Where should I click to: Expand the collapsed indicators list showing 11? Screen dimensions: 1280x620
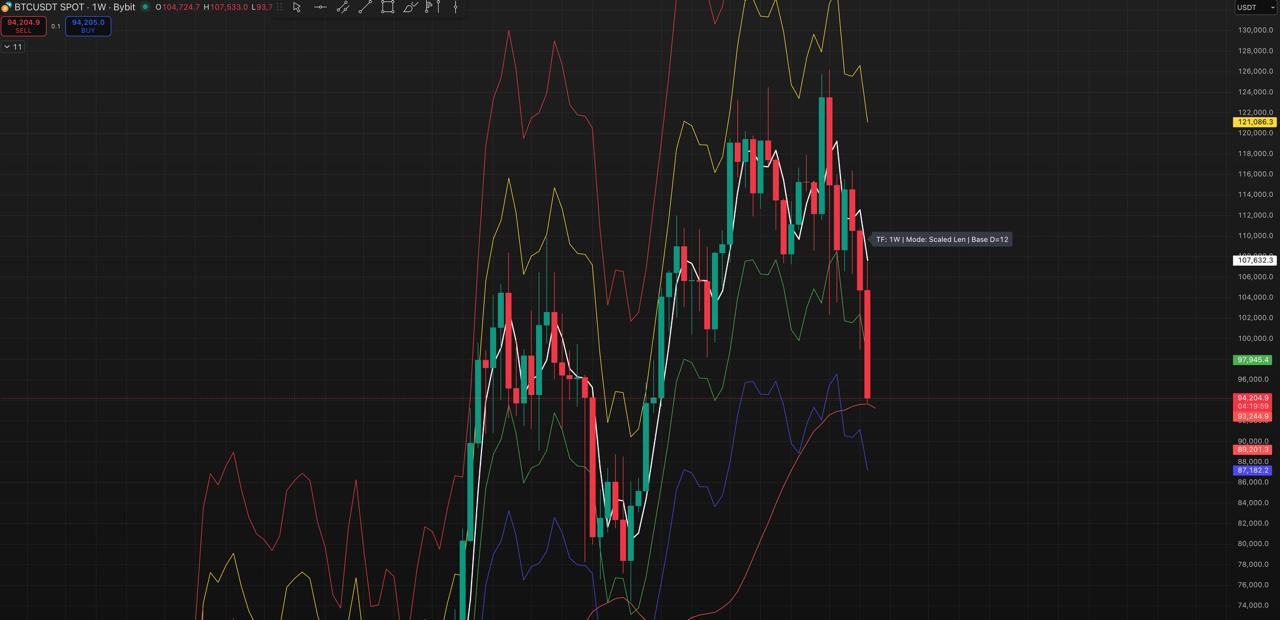13,47
